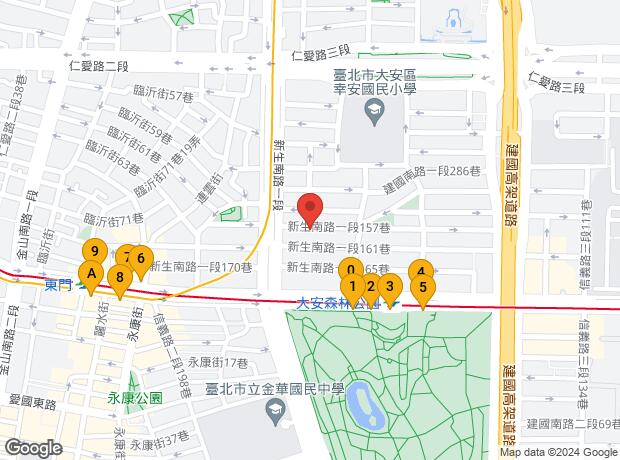This screenshot has height=460, width=620.
Task: Select map marker 0
Action: [350, 269]
